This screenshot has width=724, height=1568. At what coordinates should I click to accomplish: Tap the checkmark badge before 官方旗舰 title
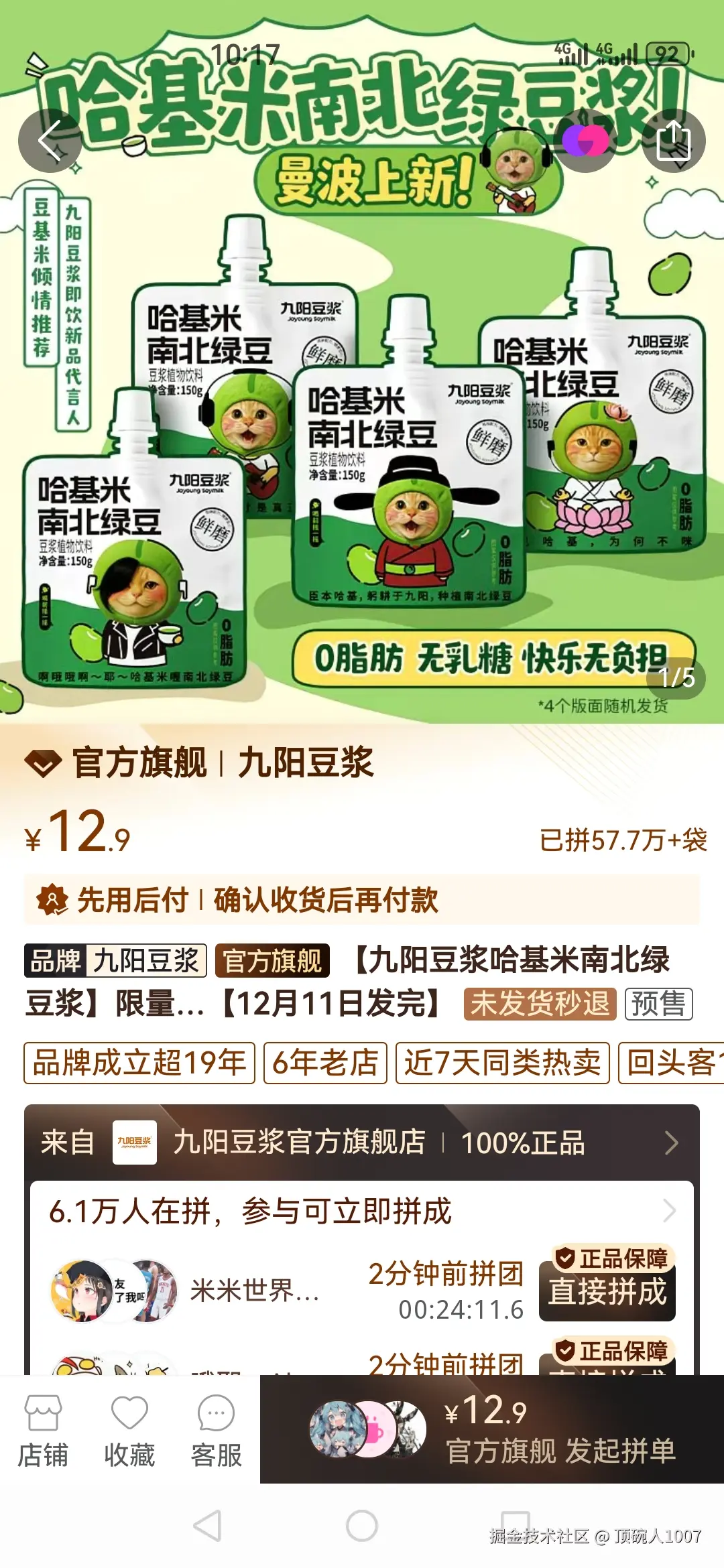click(43, 763)
